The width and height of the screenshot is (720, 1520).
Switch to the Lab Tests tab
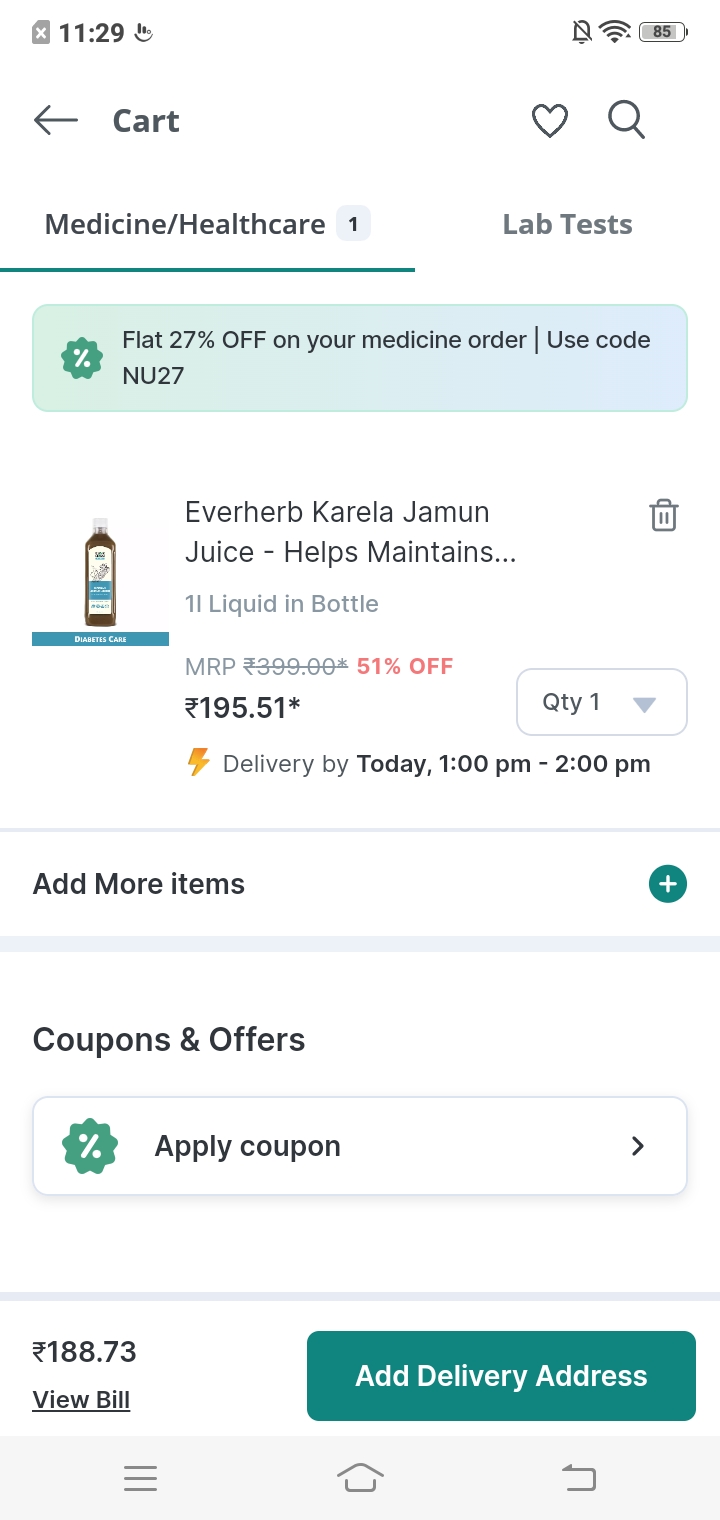pyautogui.click(x=567, y=224)
